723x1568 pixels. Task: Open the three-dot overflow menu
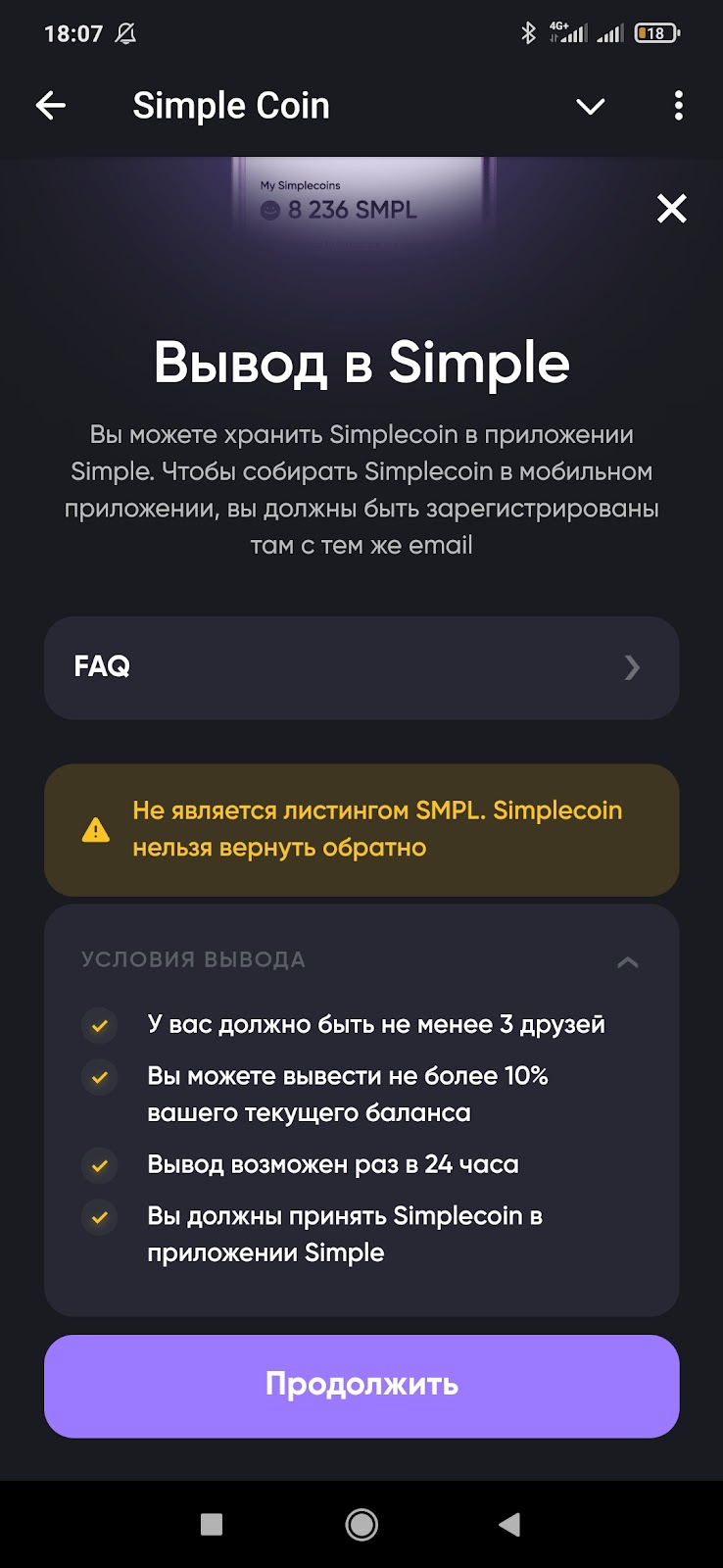pos(678,106)
